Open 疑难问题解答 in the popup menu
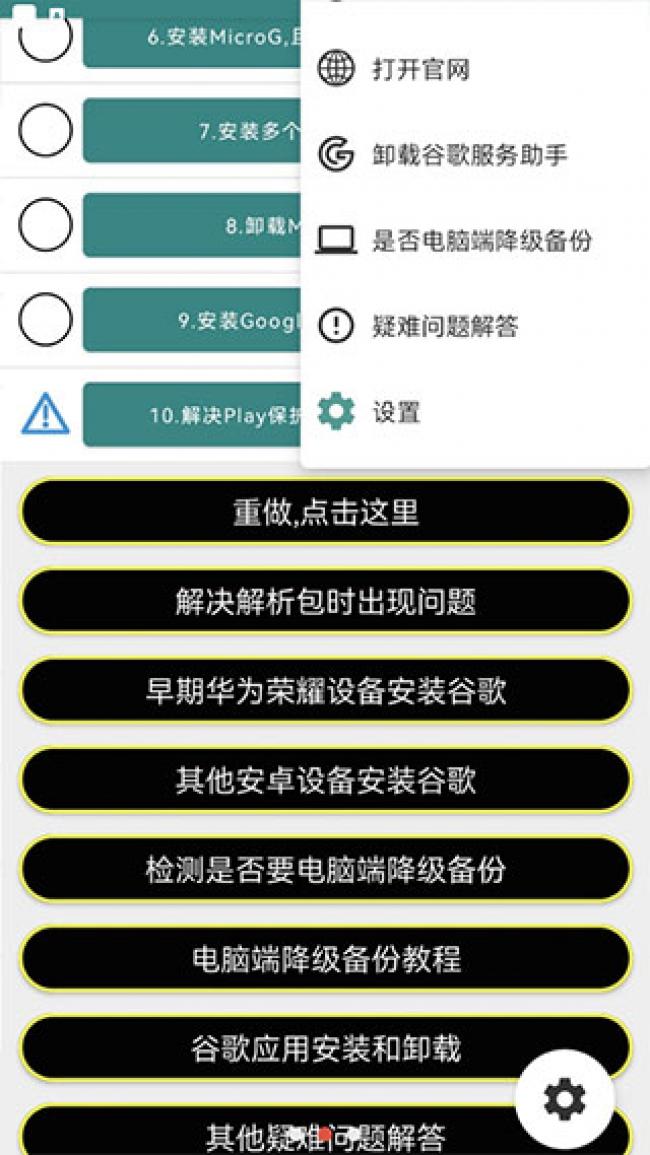This screenshot has height=1155, width=650. [x=445, y=326]
